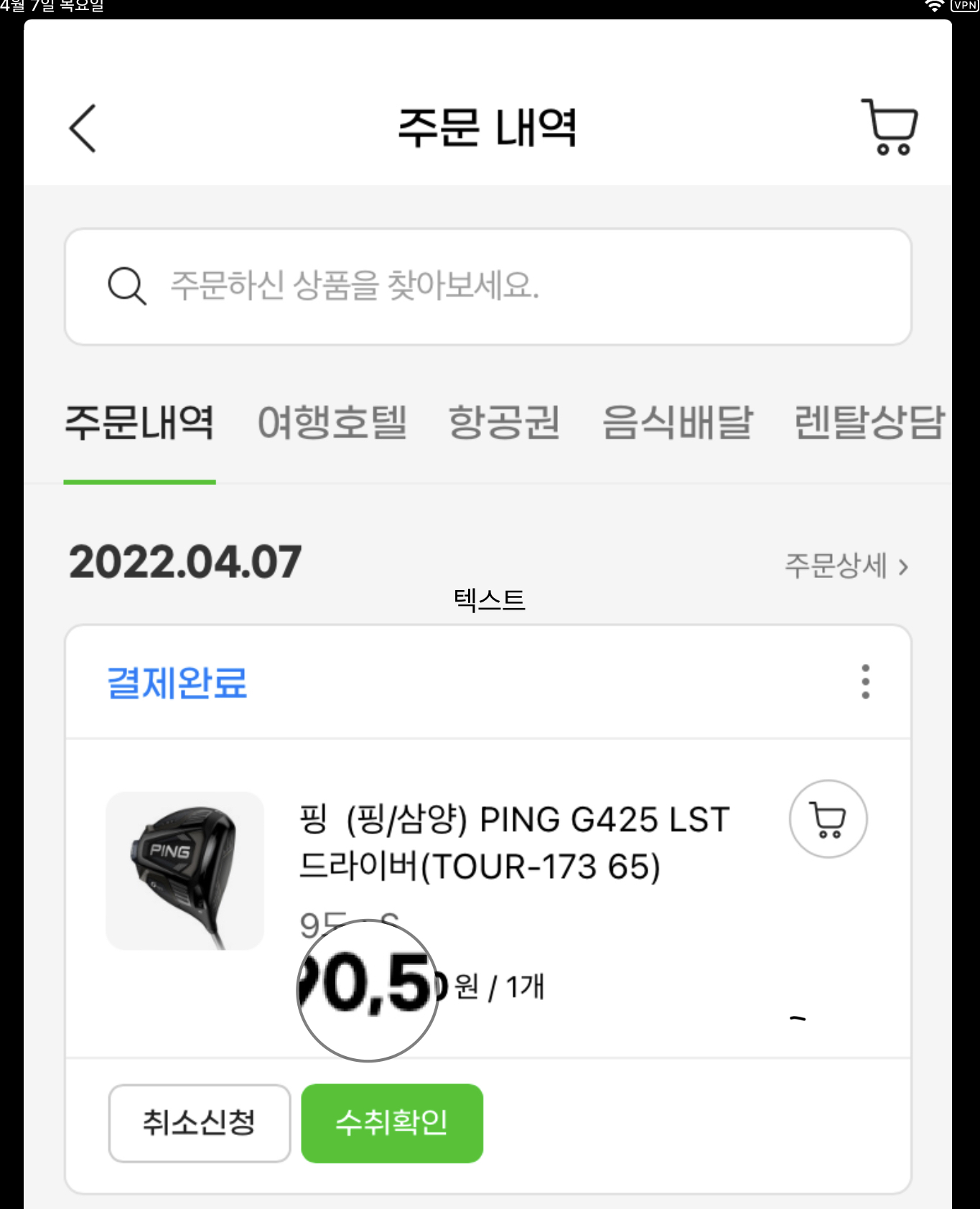The image size is (980, 1209).
Task: Go back from 주문 내역
Action: pyautogui.click(x=83, y=129)
